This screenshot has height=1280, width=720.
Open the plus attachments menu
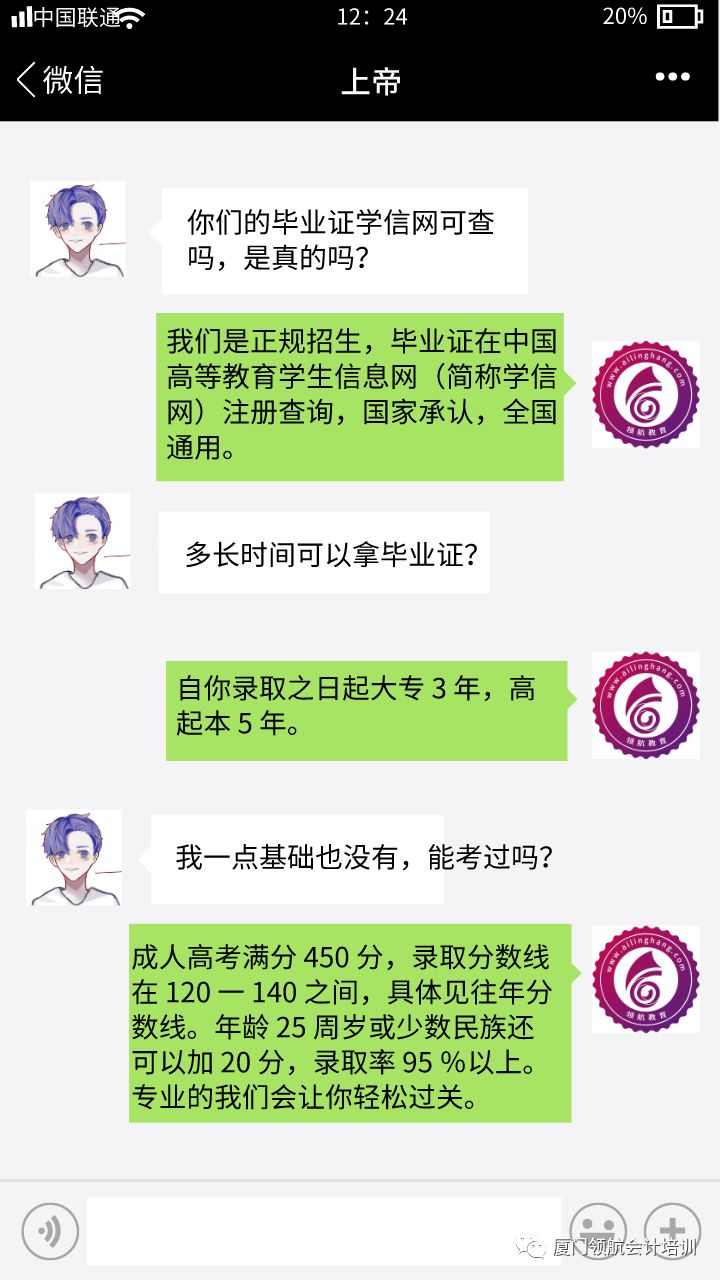(672, 1228)
